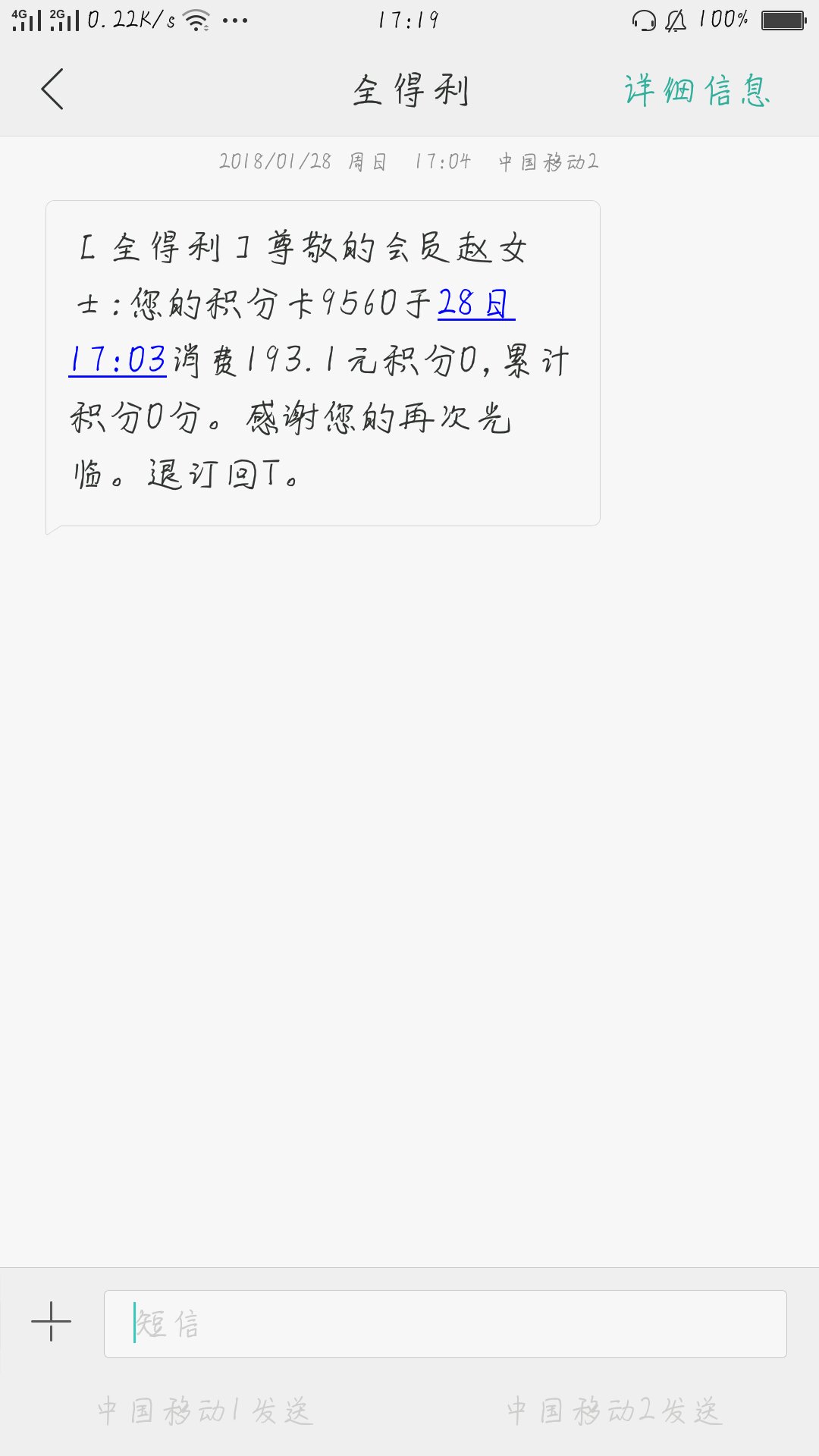Open the plus attachment menu
The image size is (819, 1456).
(51, 1322)
